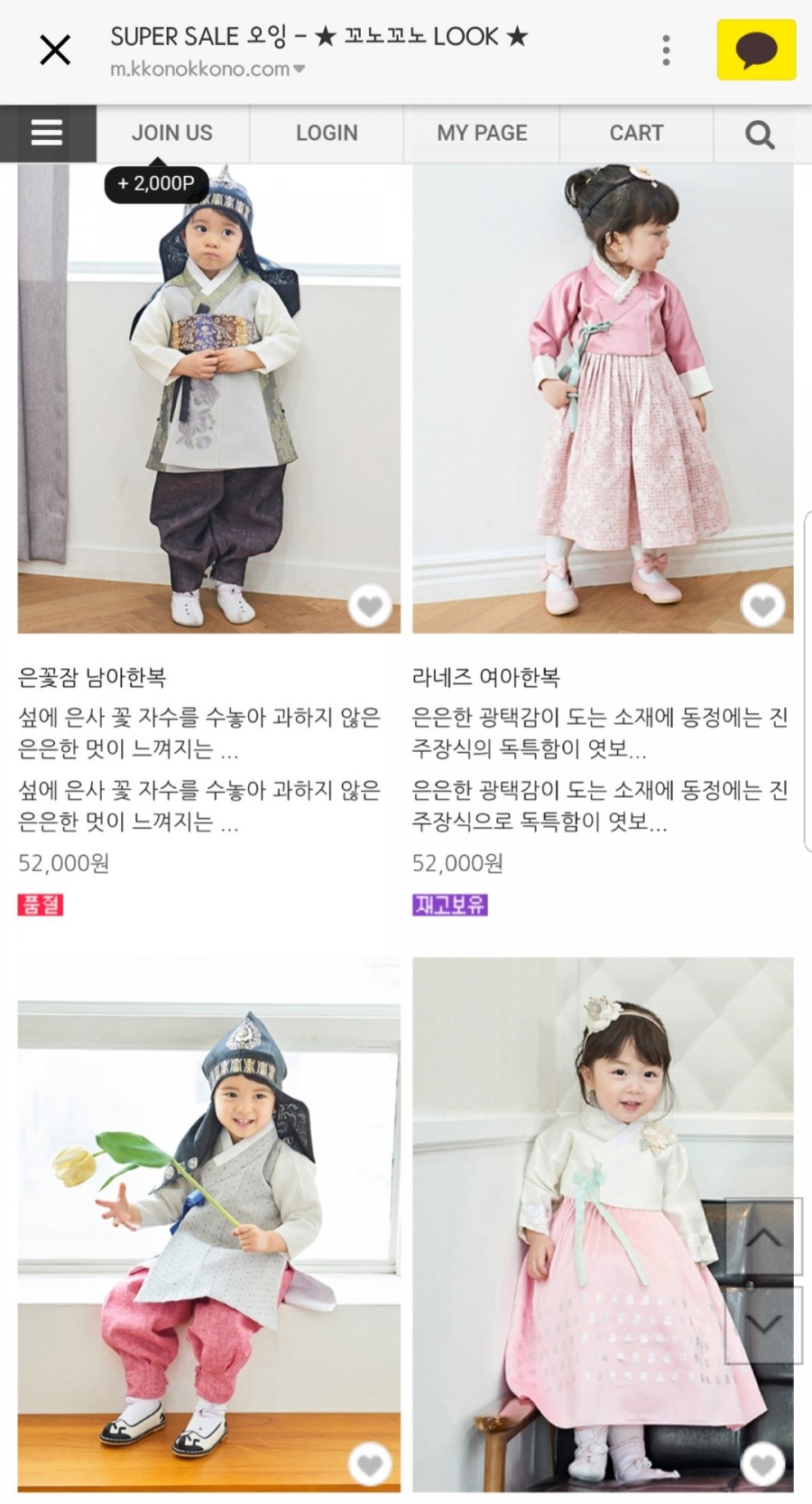The width and height of the screenshot is (812, 1504).
Task: View the CART
Action: click(x=636, y=133)
